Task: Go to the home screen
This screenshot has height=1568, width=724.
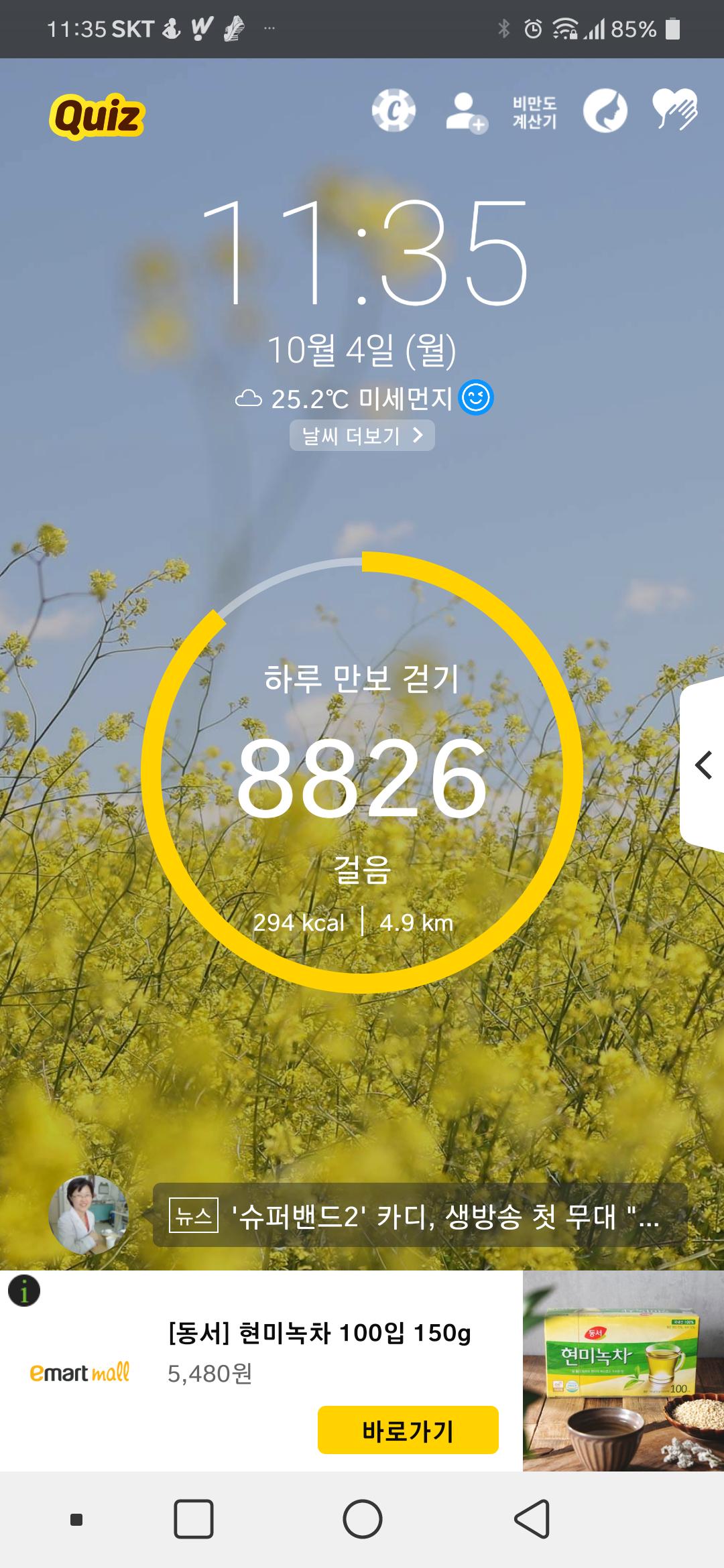Action: tap(363, 1519)
